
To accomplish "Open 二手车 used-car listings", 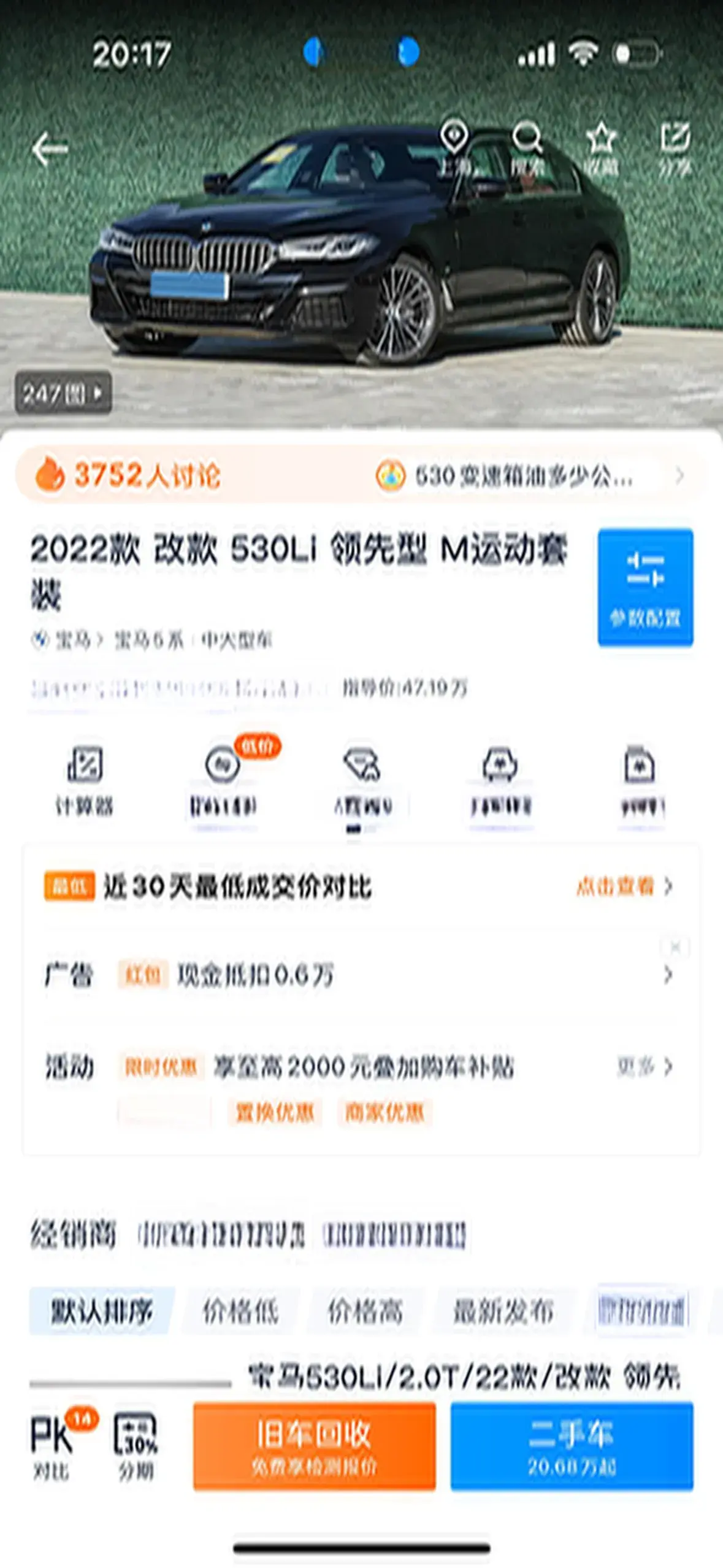I will [572, 1446].
